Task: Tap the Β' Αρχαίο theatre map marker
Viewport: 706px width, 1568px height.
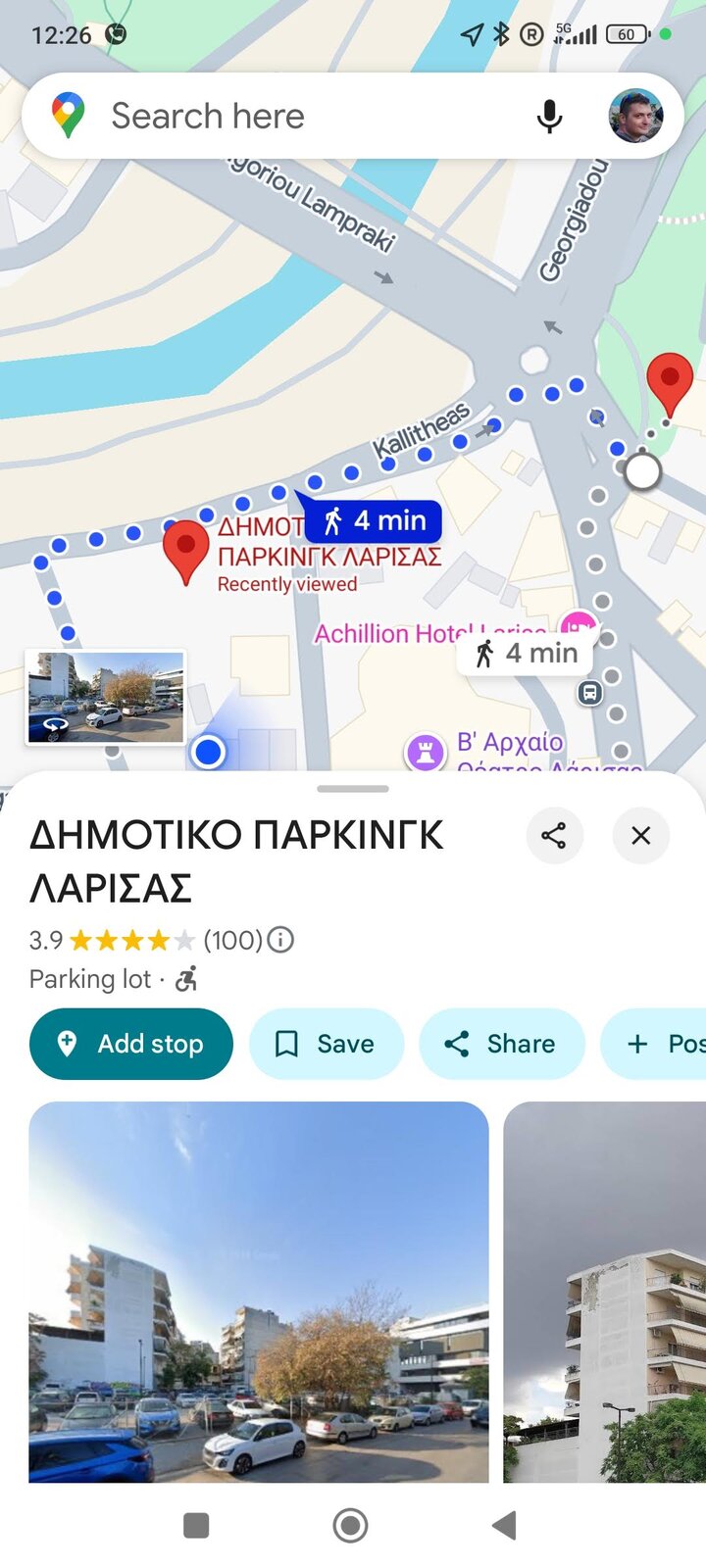Action: click(x=426, y=753)
